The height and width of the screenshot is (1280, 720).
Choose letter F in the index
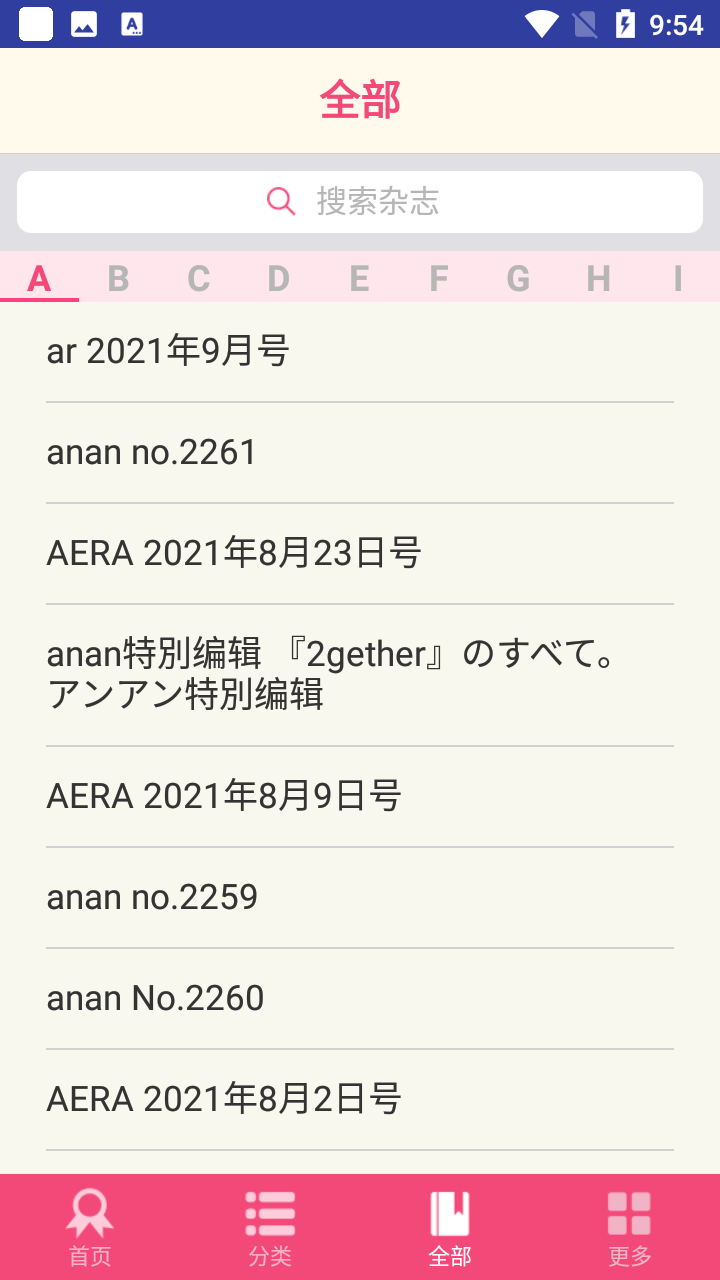[438, 278]
